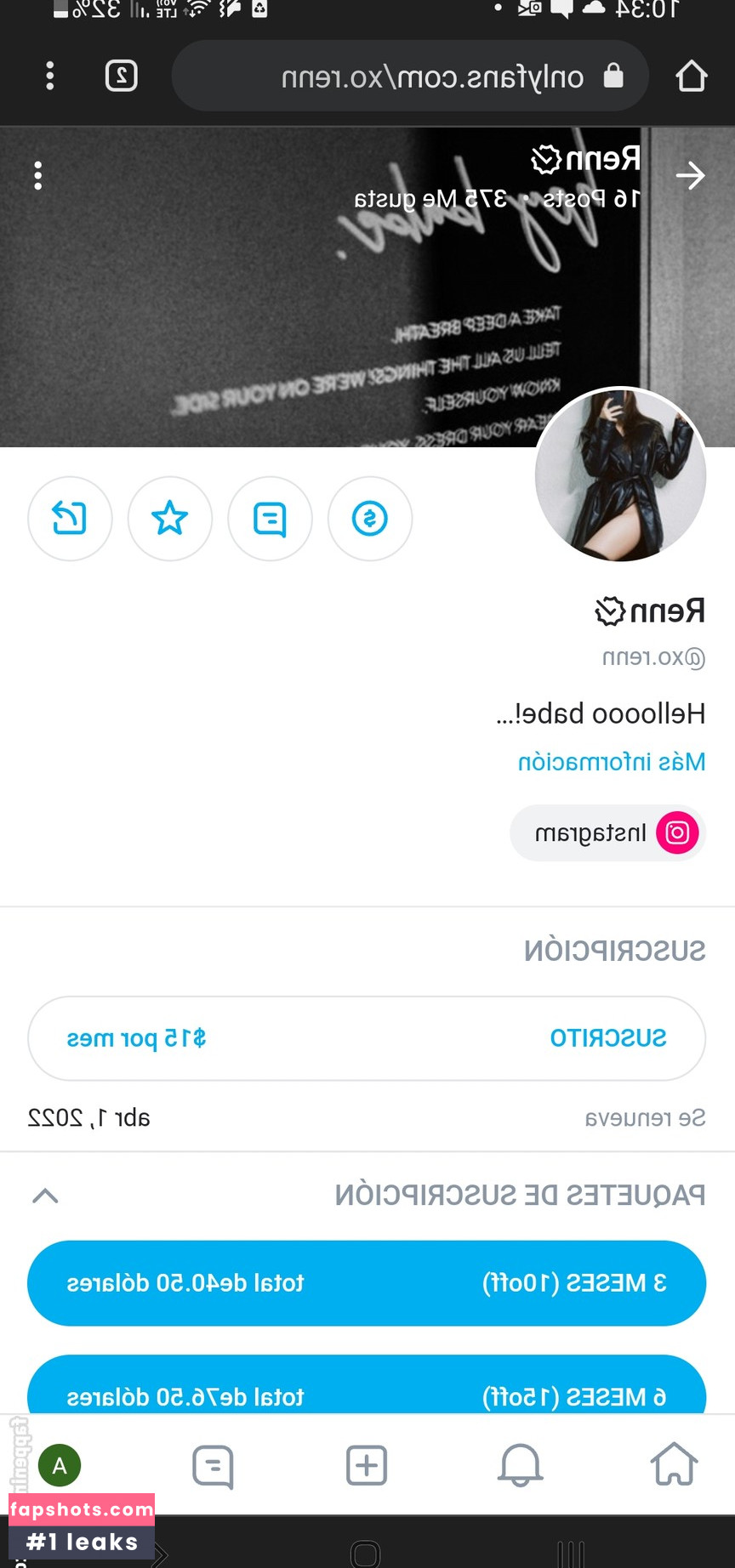
Task: Open the tip/send money icon on the profile
Action: tap(370, 519)
